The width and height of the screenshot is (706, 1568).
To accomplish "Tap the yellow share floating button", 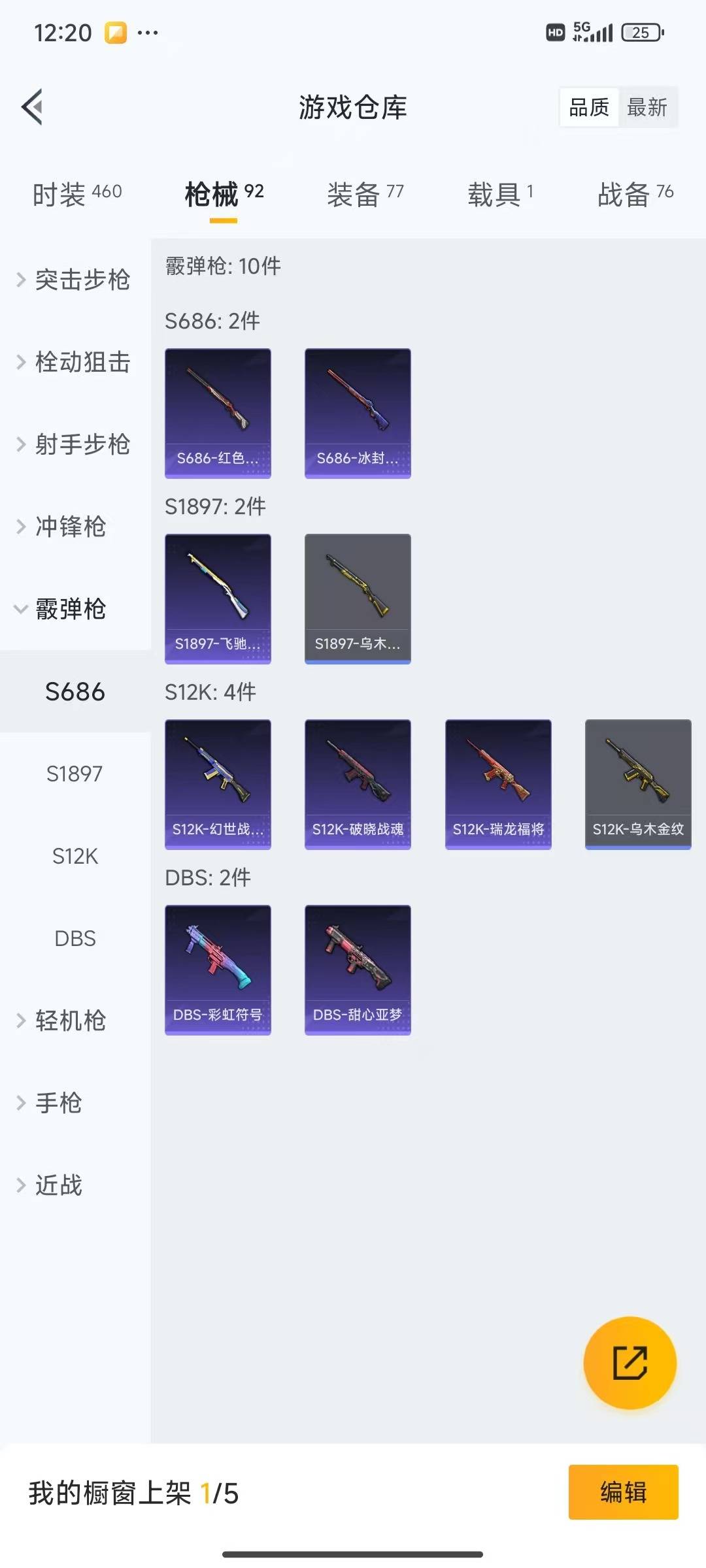I will [630, 1362].
